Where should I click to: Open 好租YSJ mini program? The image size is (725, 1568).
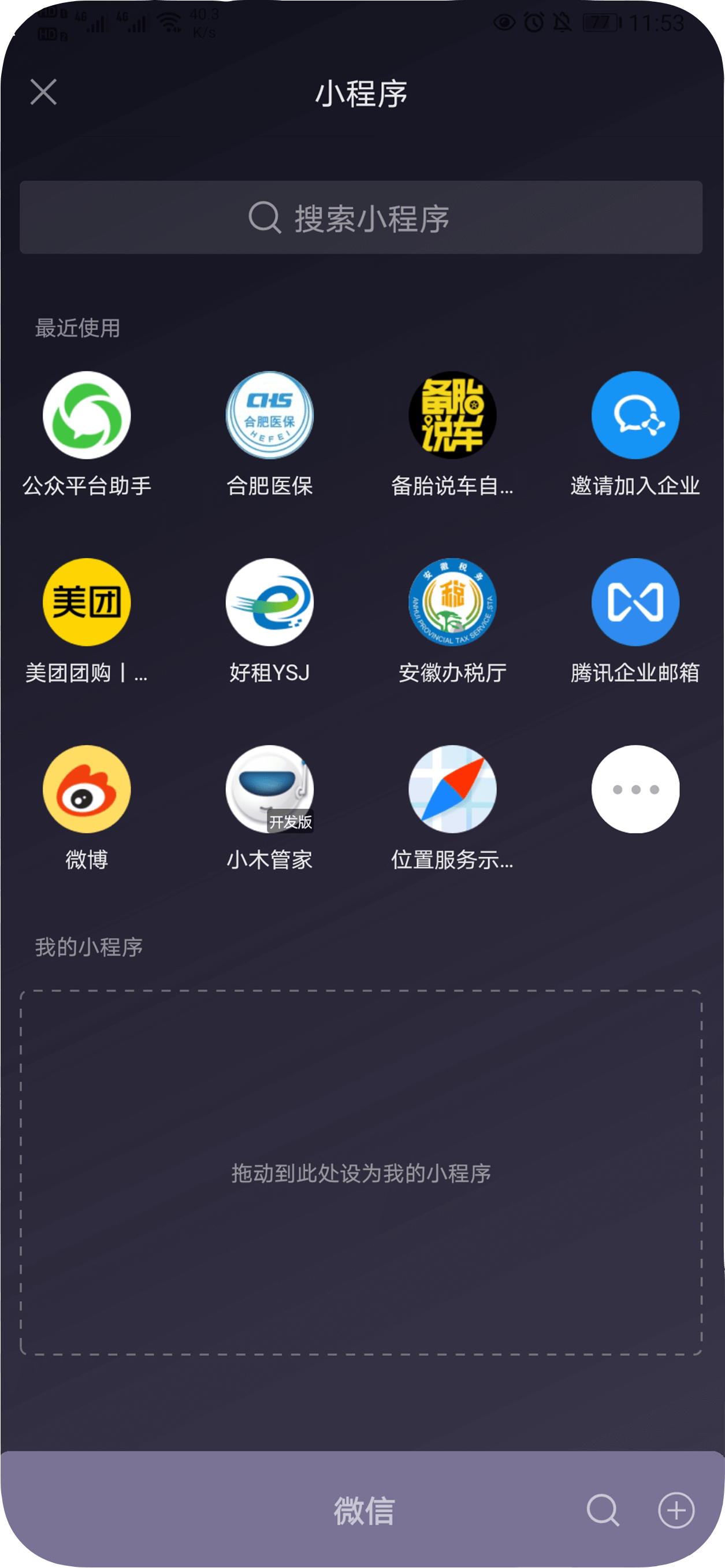270,603
